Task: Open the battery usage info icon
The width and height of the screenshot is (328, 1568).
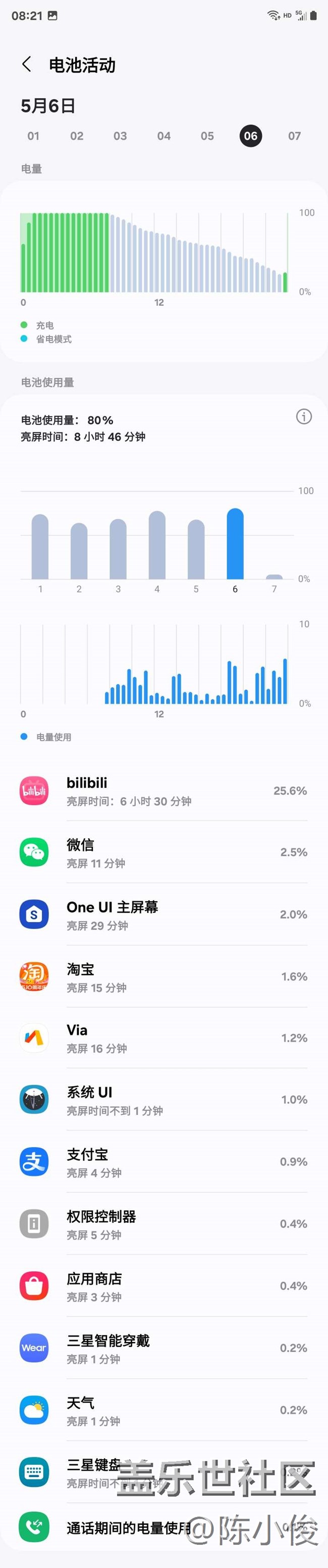Action: pyautogui.click(x=304, y=416)
